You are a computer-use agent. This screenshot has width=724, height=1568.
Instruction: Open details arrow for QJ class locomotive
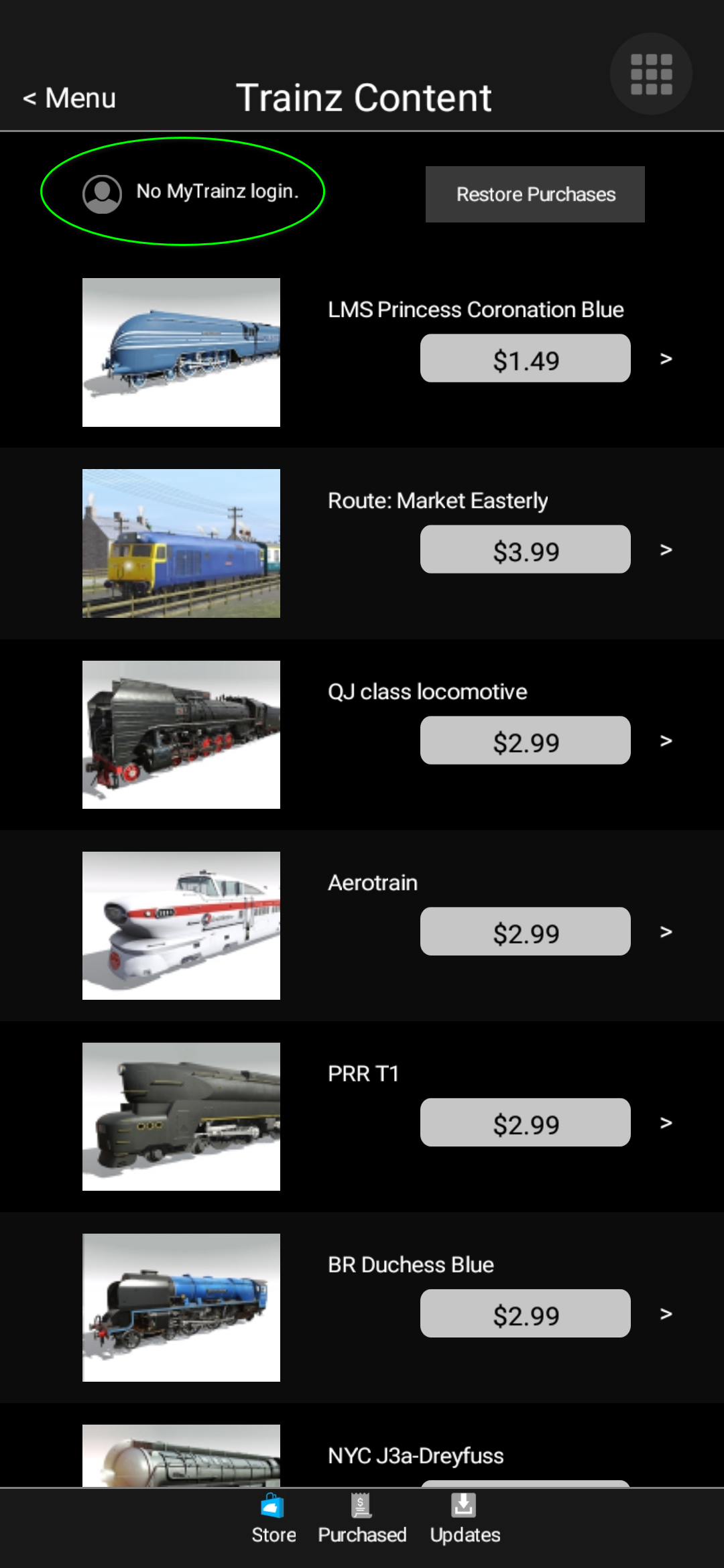click(666, 740)
